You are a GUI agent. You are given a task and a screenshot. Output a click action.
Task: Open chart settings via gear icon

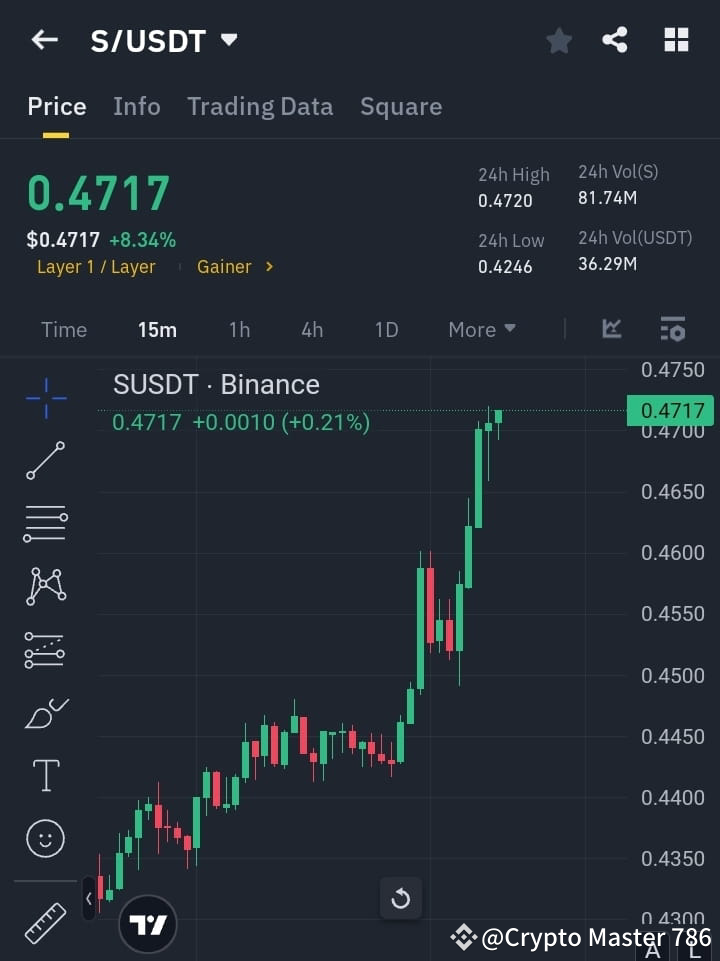[672, 329]
